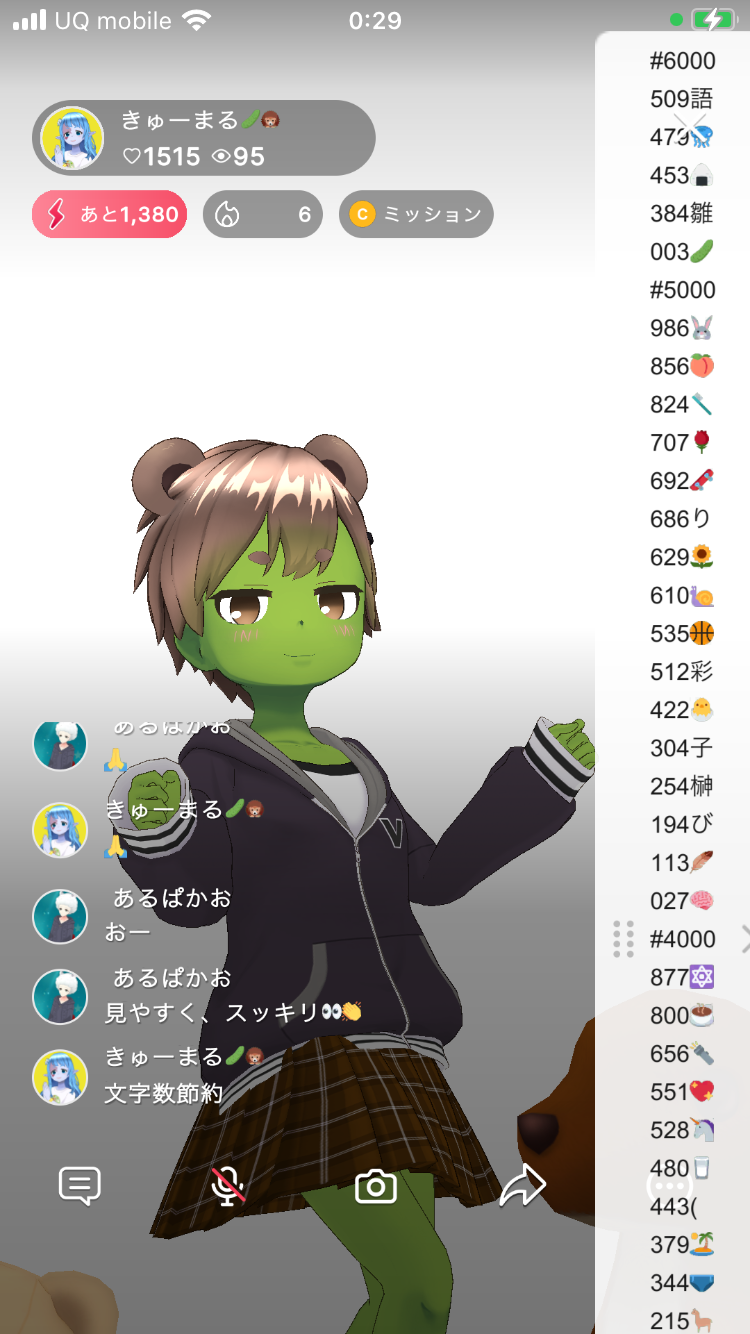Tap あるぱかお's avatar beside the おー comment
This screenshot has height=1334, width=750.
tap(60, 916)
